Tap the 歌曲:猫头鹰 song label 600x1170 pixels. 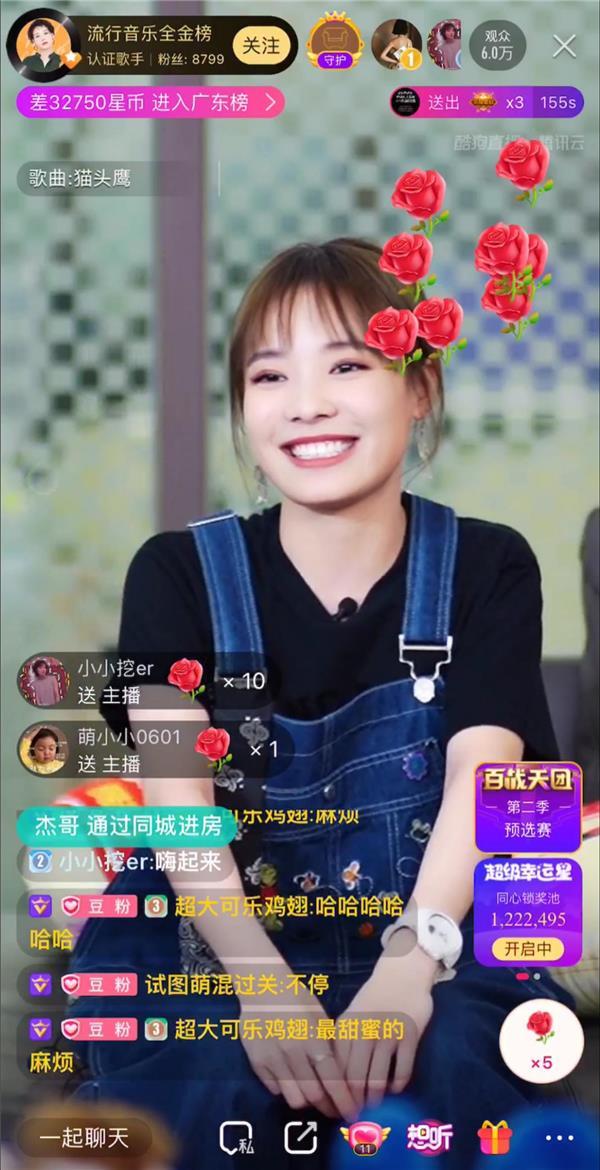click(x=80, y=180)
